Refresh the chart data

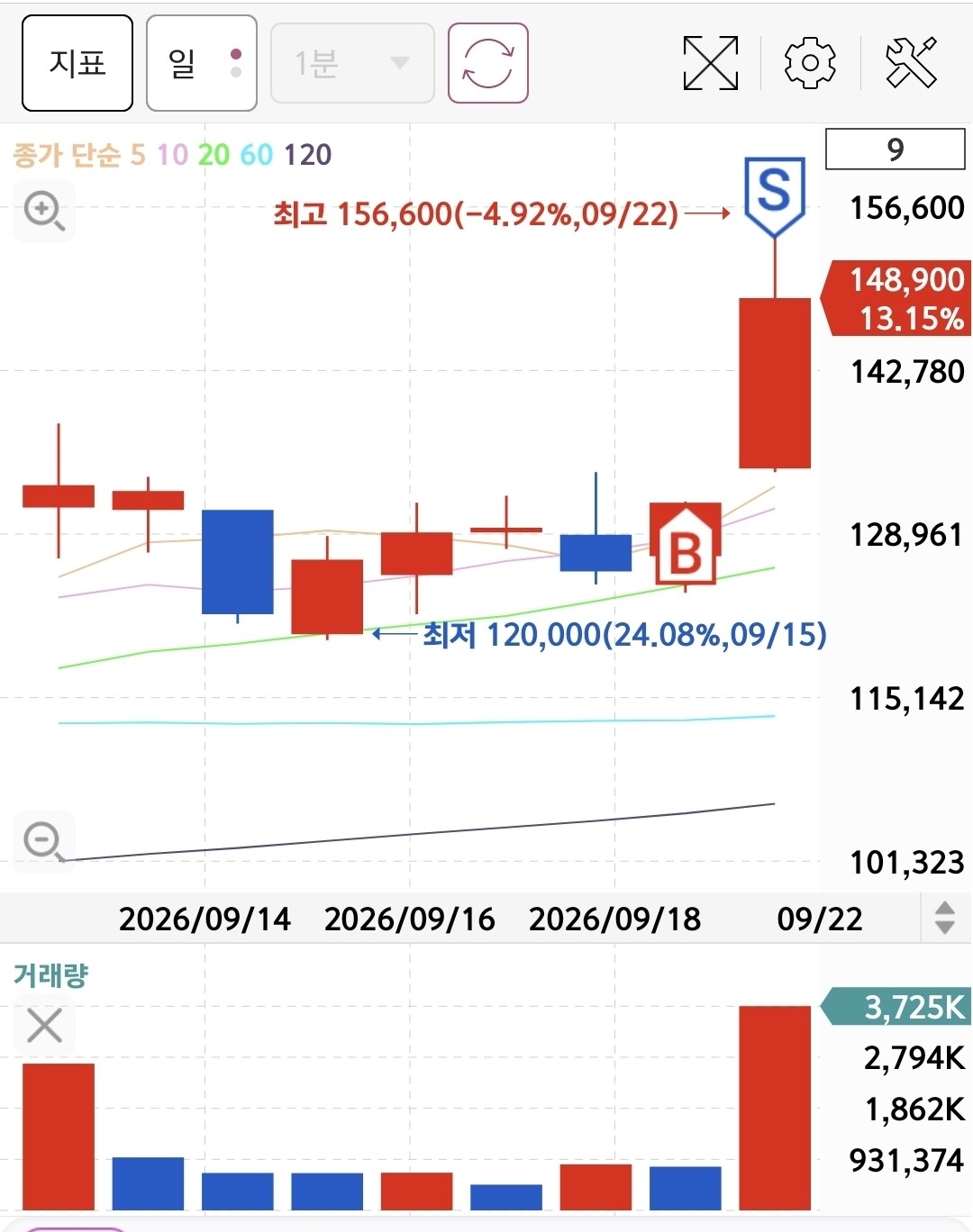pyautogui.click(x=488, y=63)
